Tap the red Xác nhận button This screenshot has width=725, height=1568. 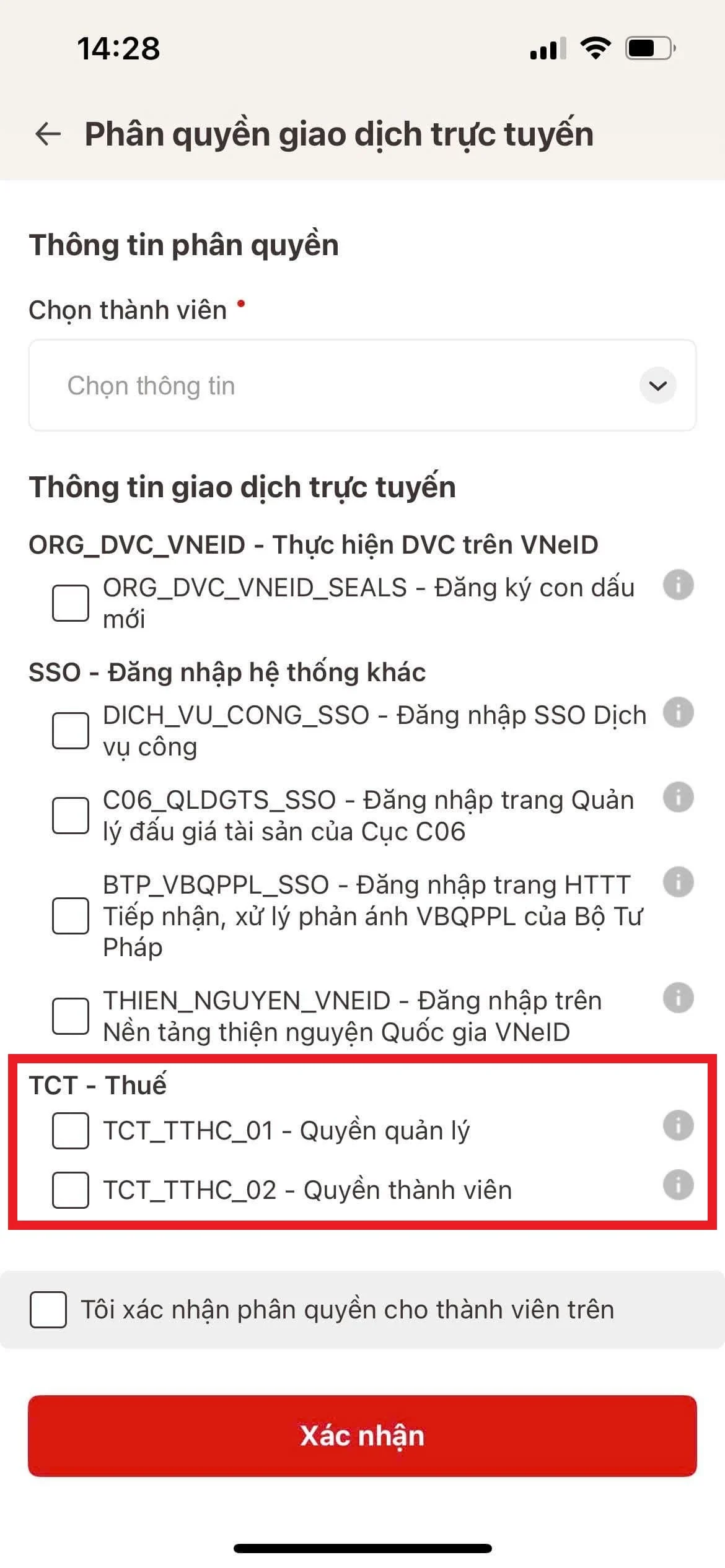pos(362,1435)
